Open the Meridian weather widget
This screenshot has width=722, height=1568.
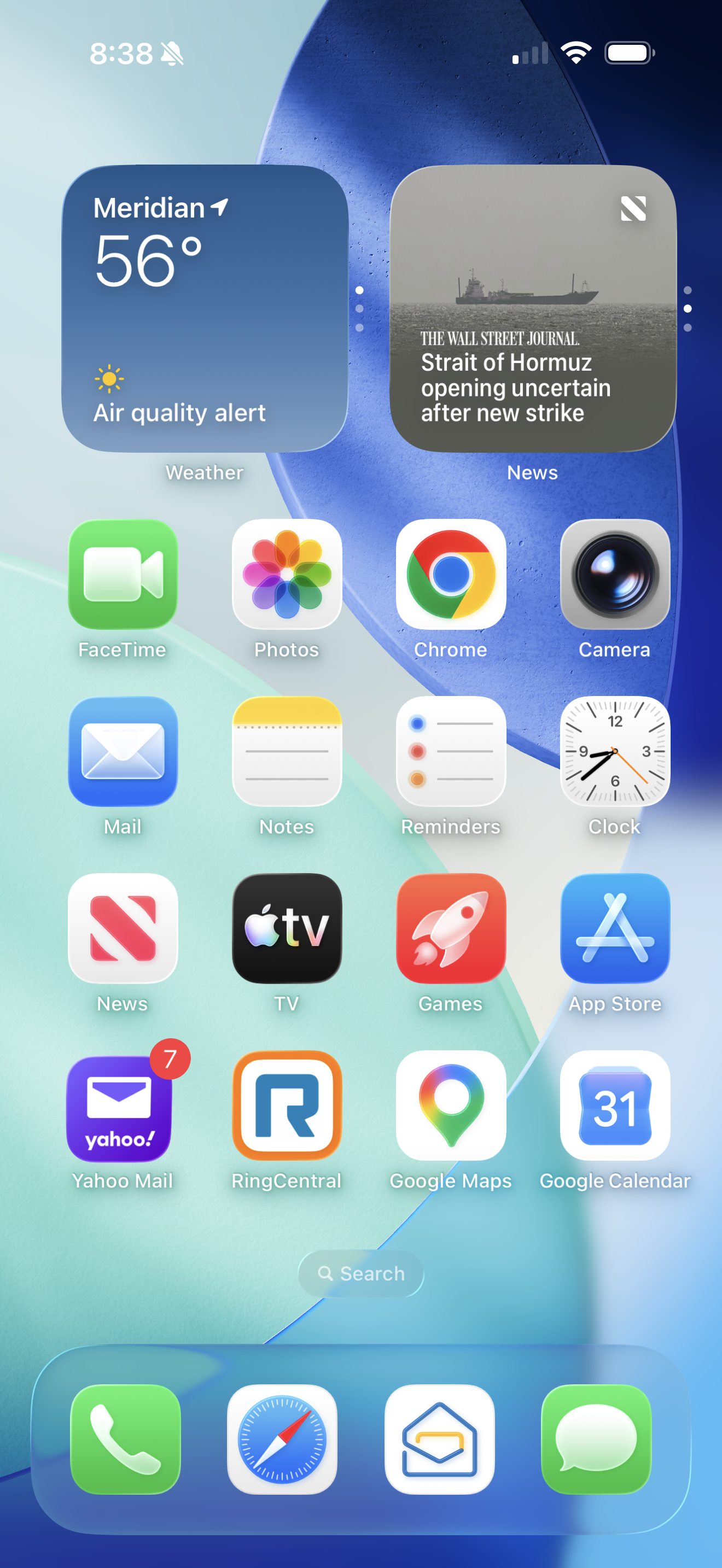point(205,308)
